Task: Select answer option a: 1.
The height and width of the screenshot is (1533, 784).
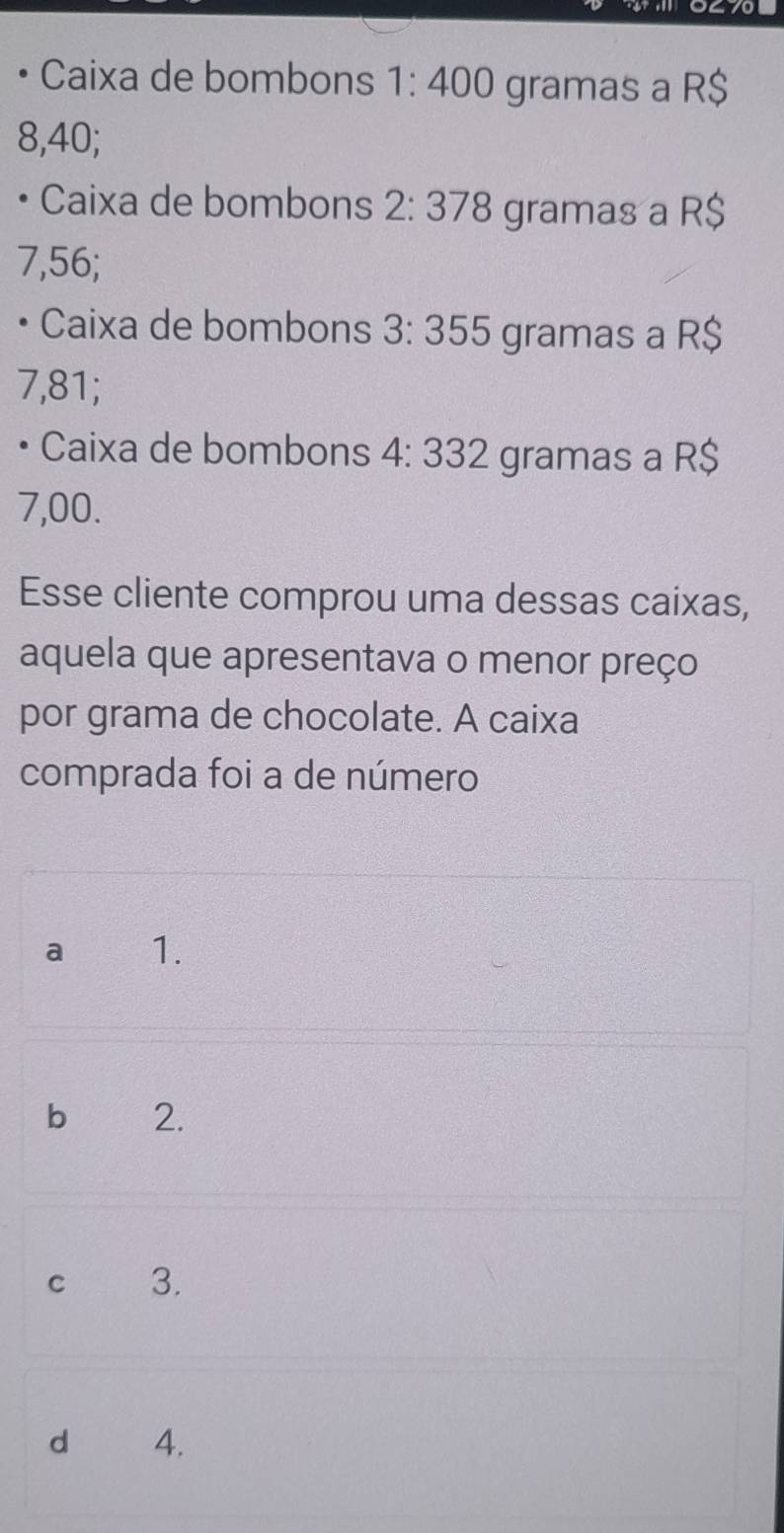Action: (x=385, y=953)
